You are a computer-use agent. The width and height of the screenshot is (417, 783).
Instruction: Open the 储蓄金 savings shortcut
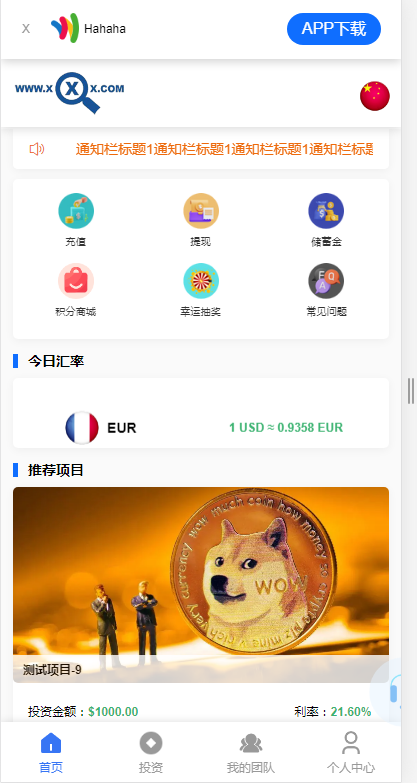(326, 220)
